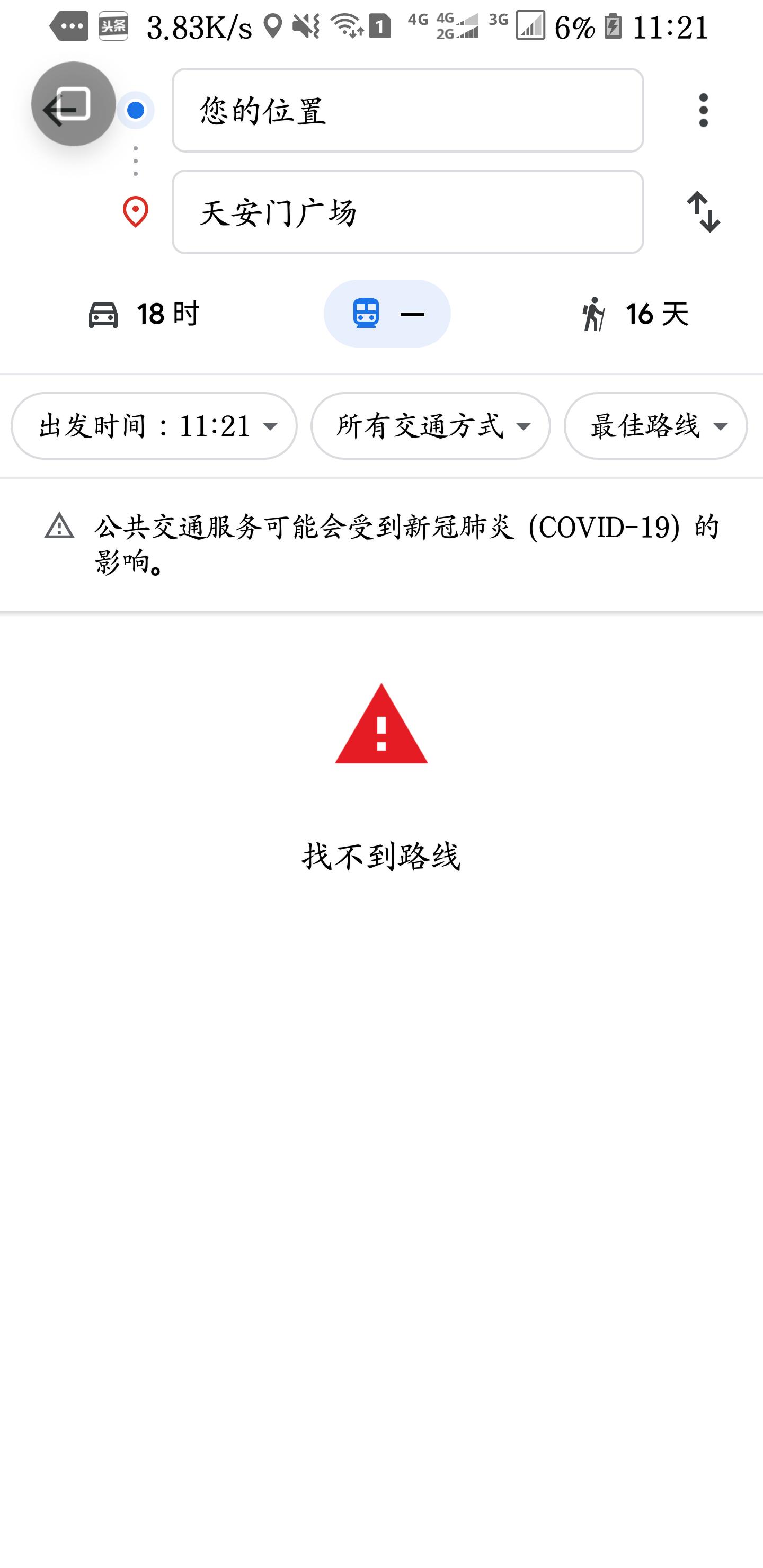Tap the swap origin and destination arrows
Viewport: 763px width, 1568px height.
click(x=705, y=213)
